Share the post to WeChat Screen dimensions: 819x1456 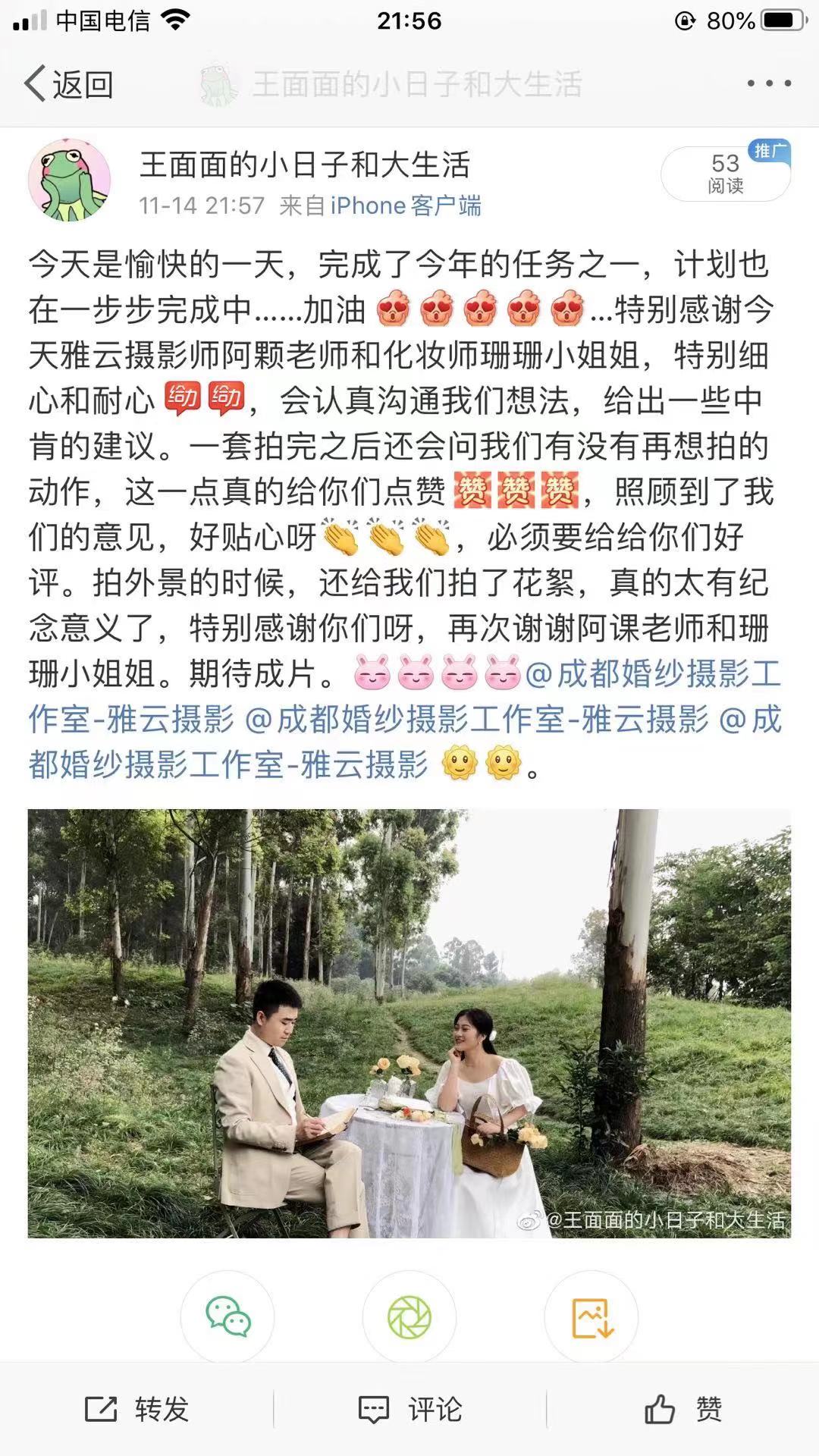coord(227,1317)
